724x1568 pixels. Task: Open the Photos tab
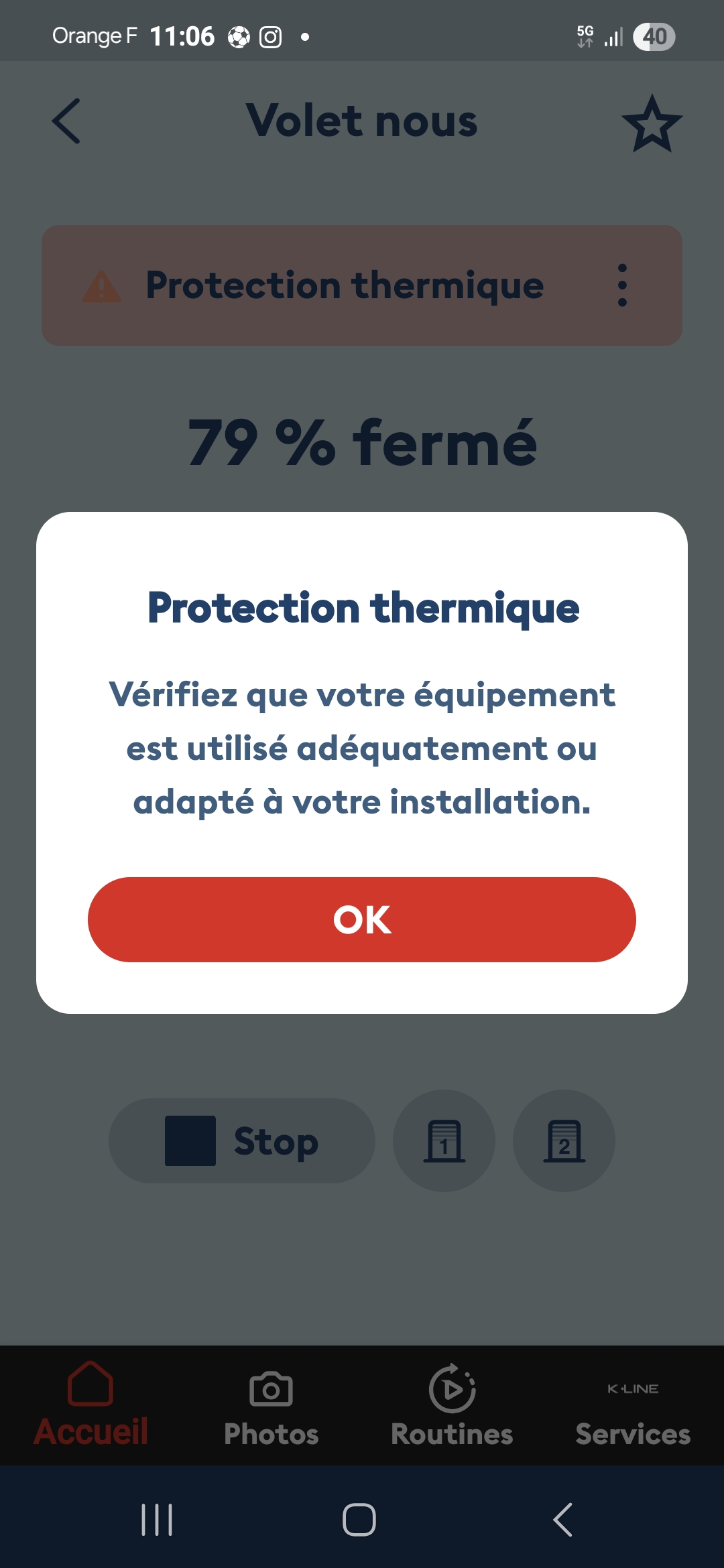coord(271,1404)
